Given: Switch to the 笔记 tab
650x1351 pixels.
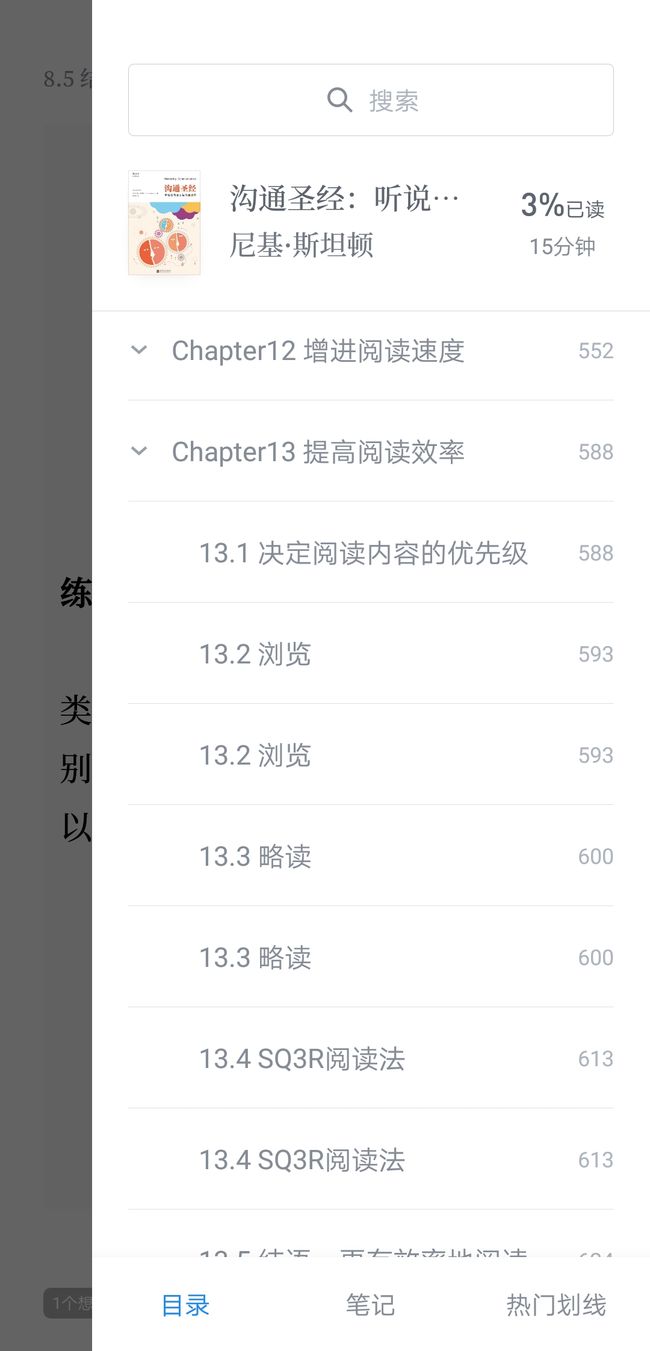Looking at the screenshot, I should coord(370,1305).
